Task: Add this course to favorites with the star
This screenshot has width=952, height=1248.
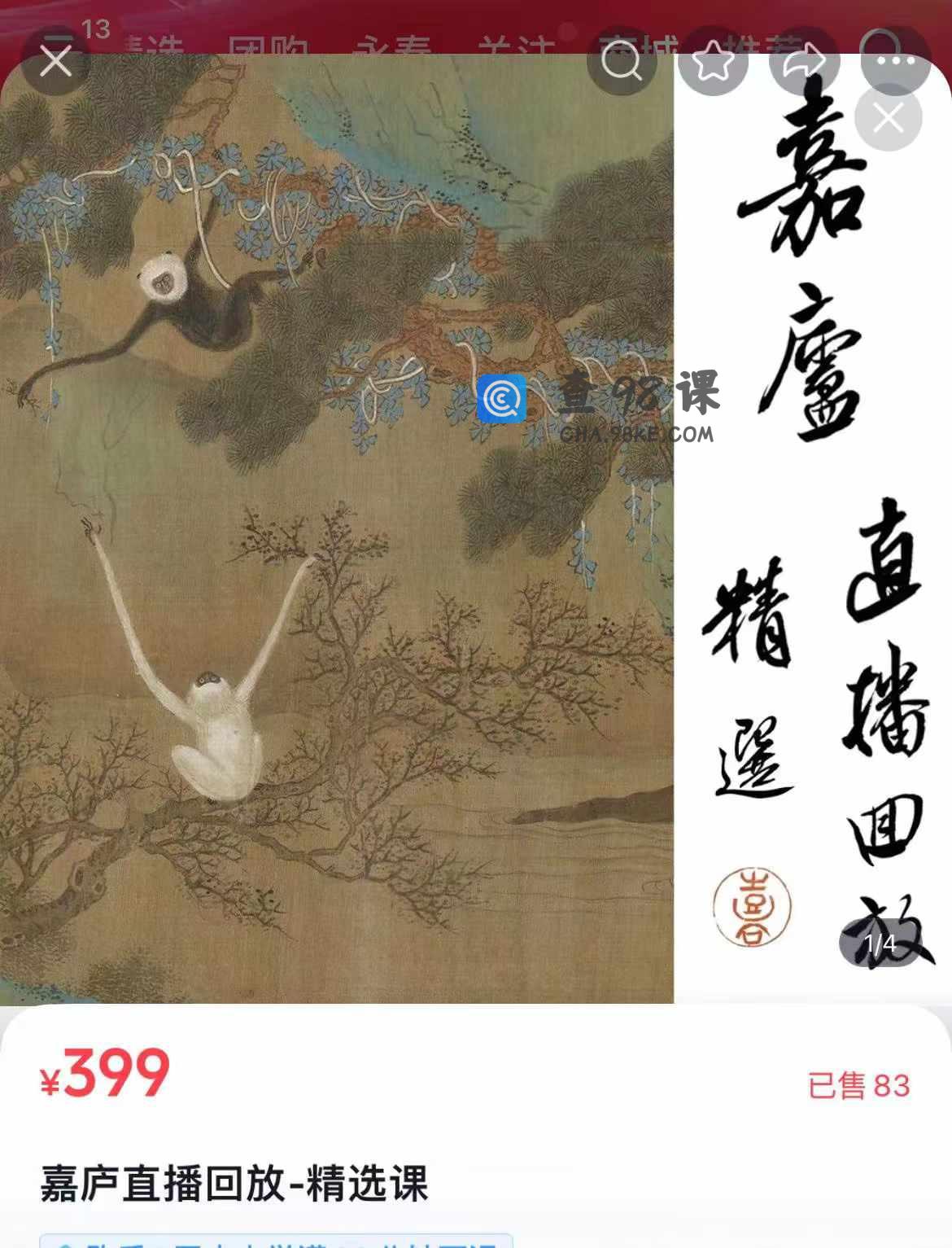Action: click(713, 61)
